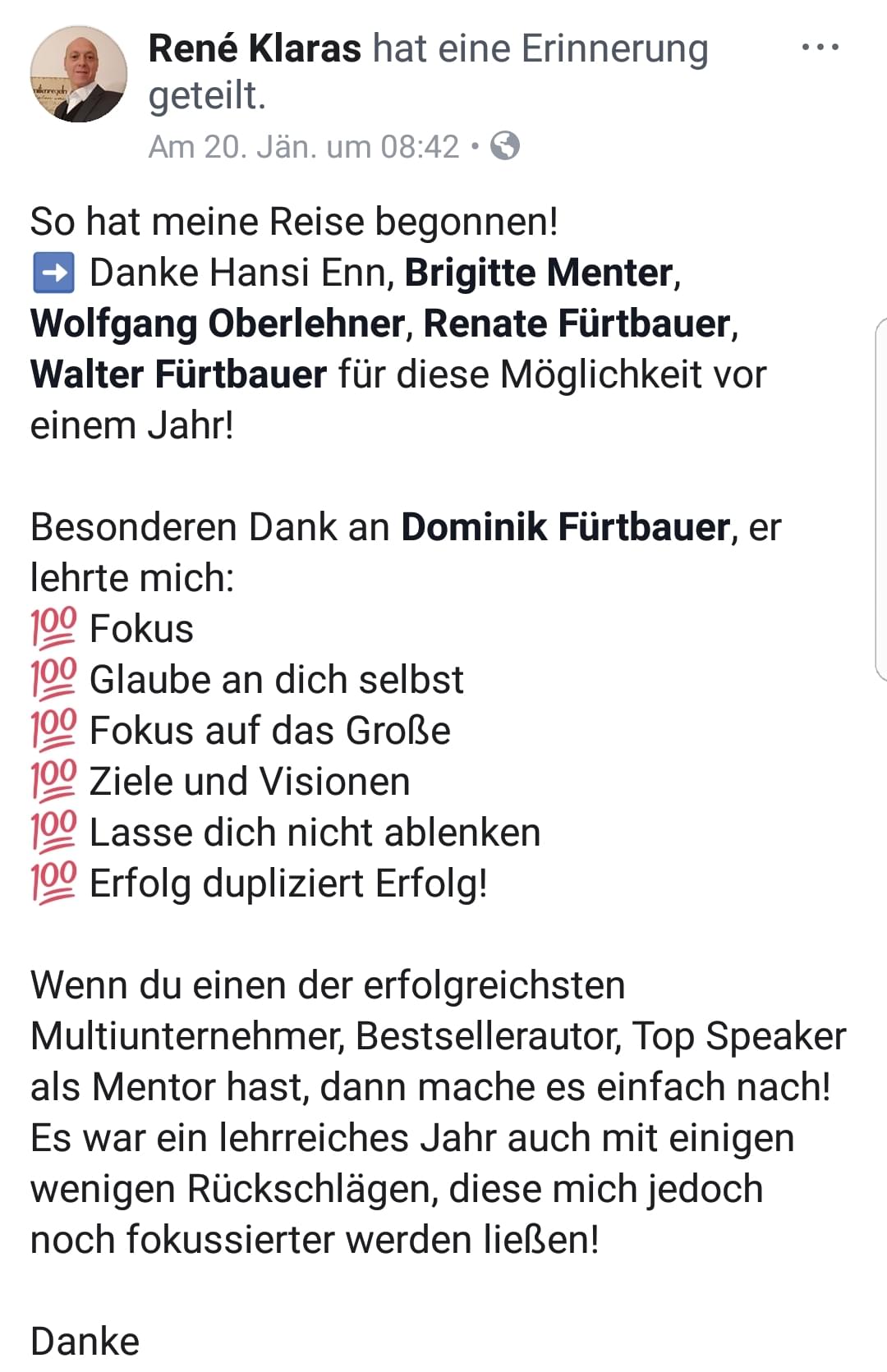
Task: Tap the globe audience icon
Action: [x=504, y=146]
